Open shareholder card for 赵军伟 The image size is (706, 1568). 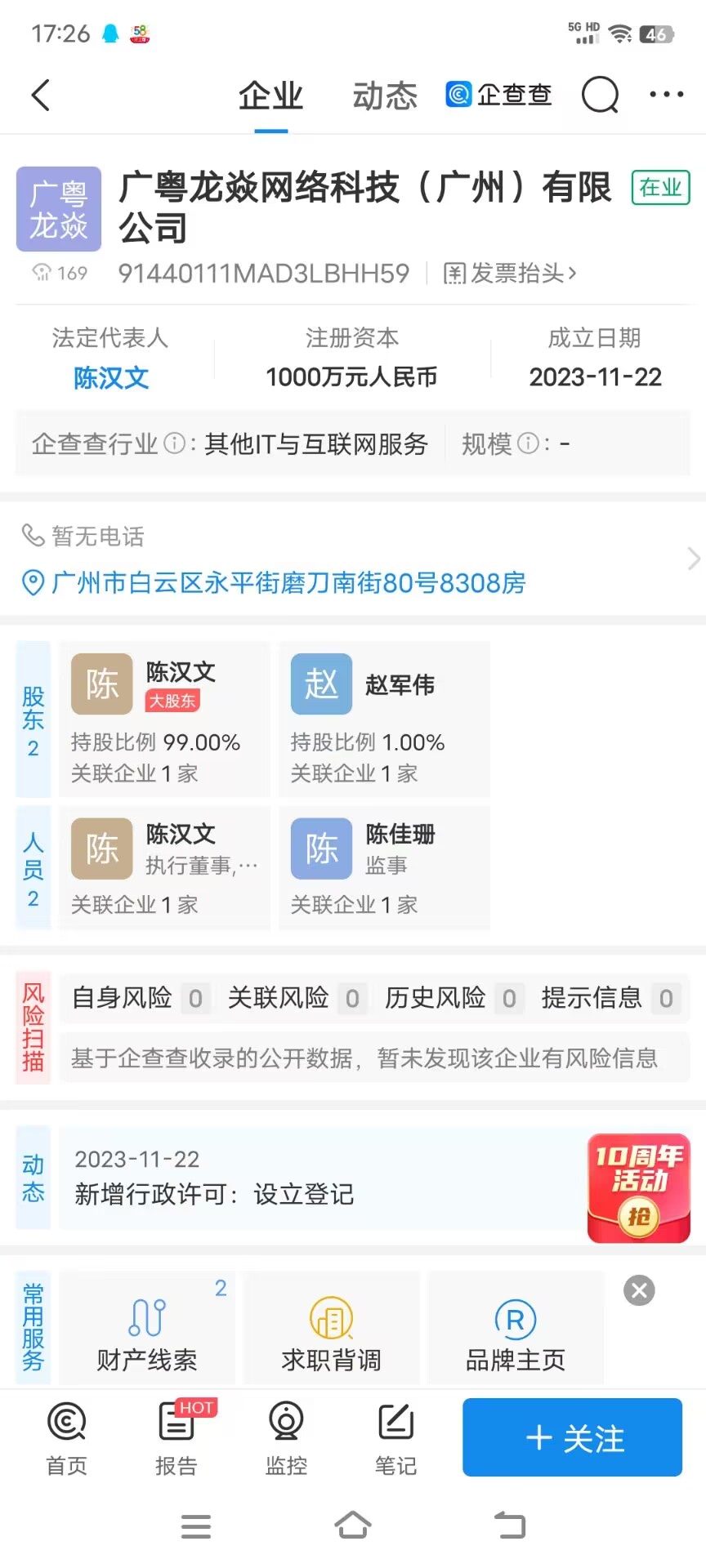pos(385,719)
